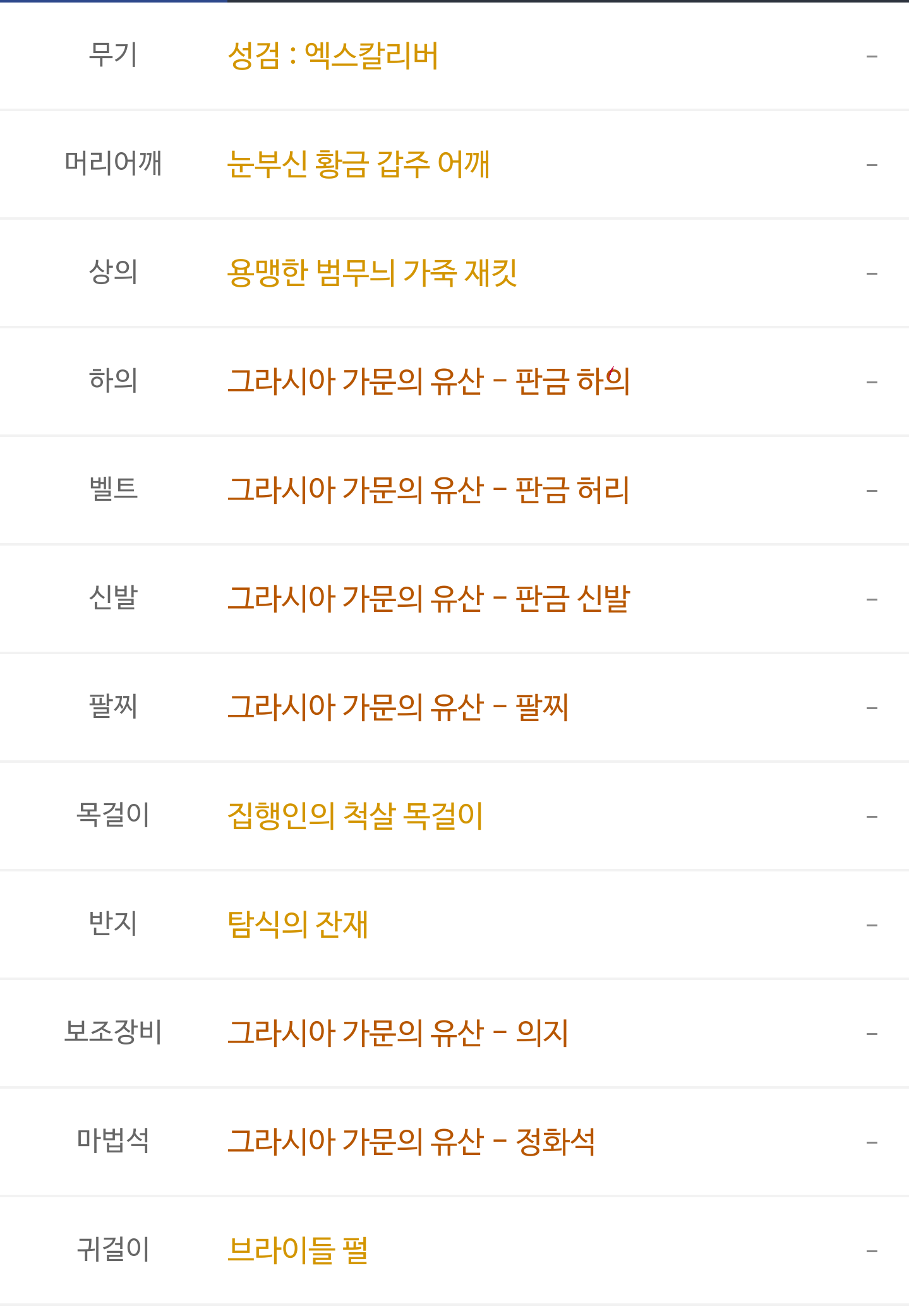Open 그라시아 가문의 유산 - 의지
909x1316 pixels.
click(x=398, y=1033)
